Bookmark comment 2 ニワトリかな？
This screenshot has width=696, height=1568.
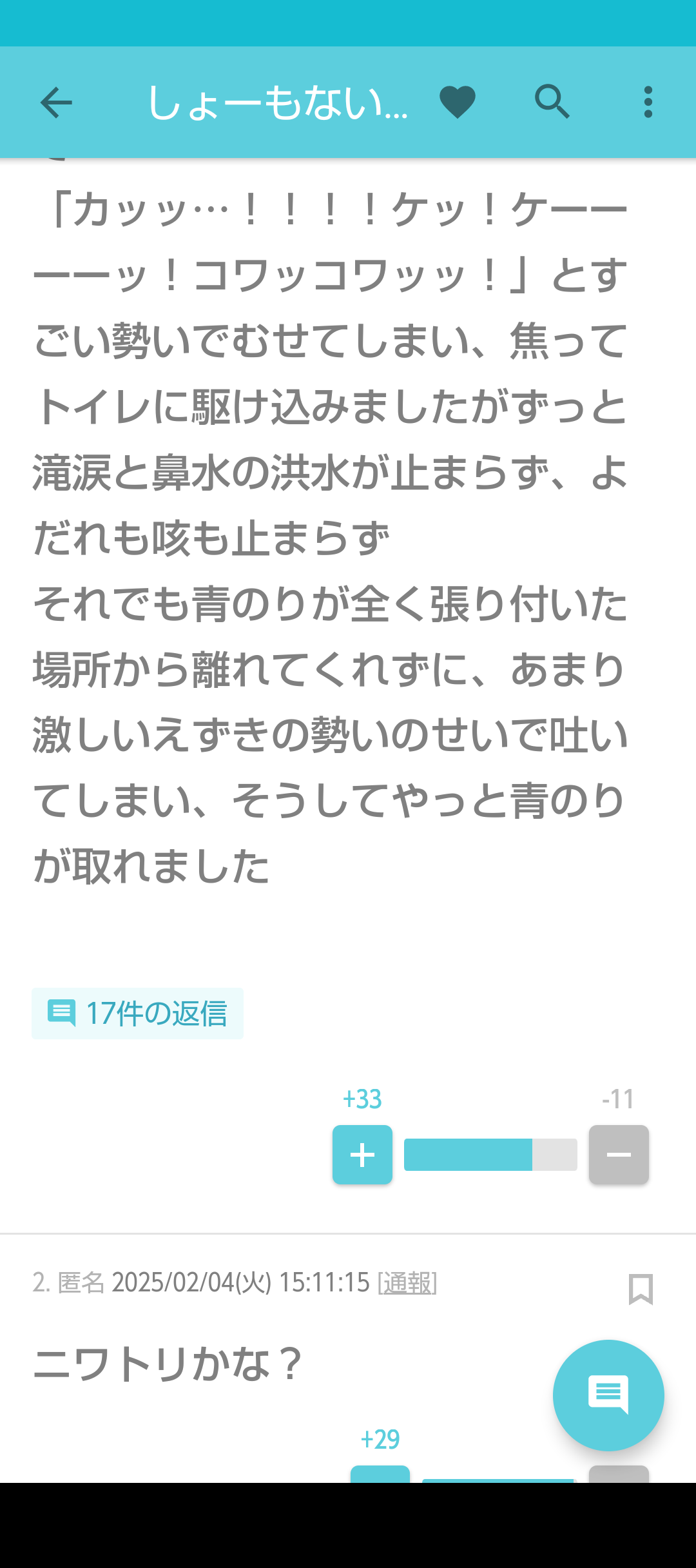[x=641, y=1289]
